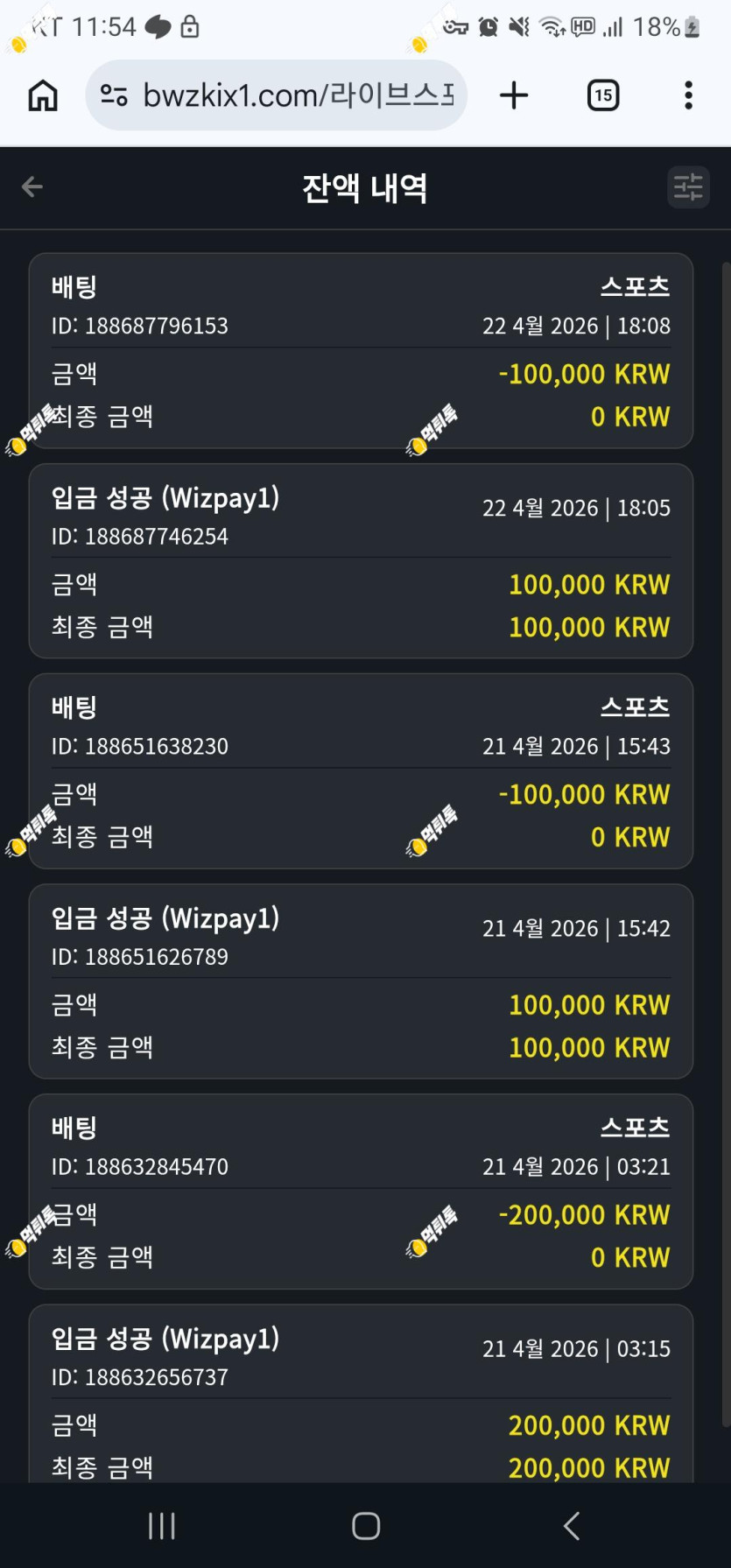This screenshot has height=1568, width=731.
Task: Edit the bwzkix1.com address bar
Action: tap(276, 95)
